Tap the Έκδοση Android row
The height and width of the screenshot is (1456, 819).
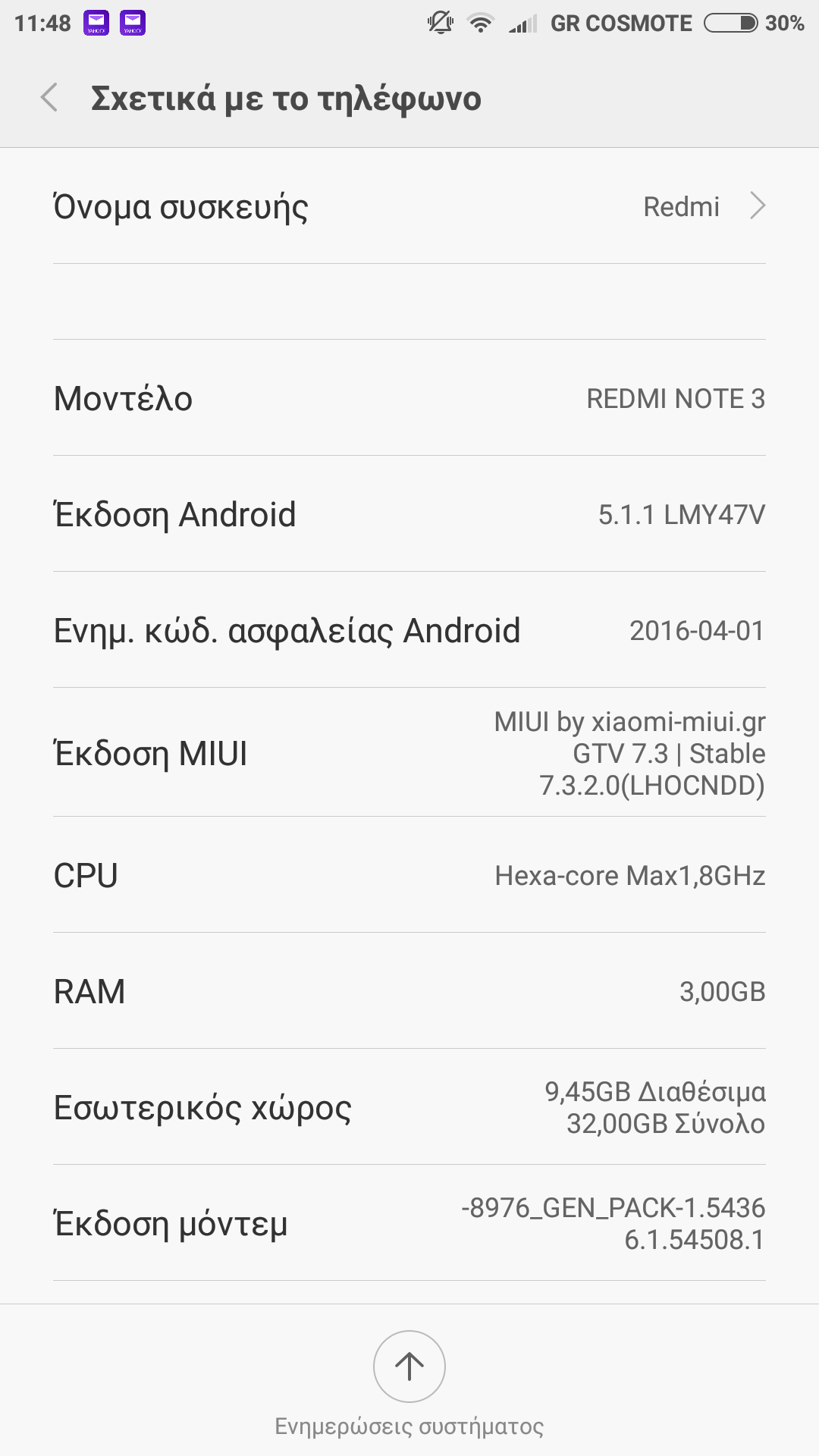pos(409,515)
